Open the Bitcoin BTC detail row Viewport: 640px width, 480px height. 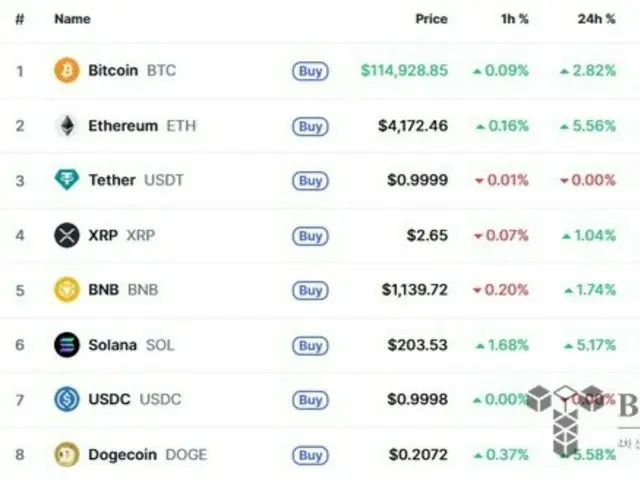(x=130, y=71)
